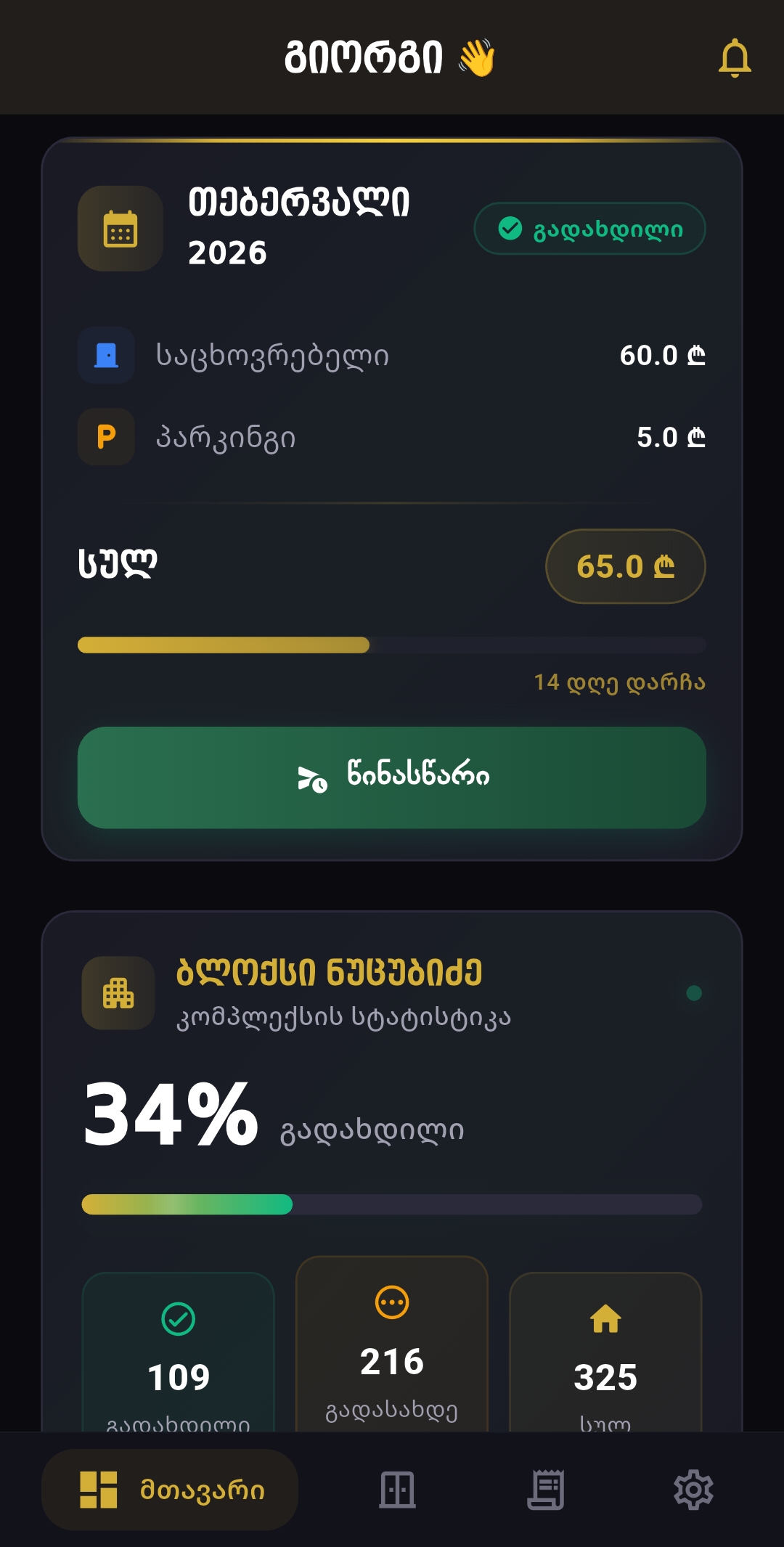
Task: Open the receipts tab in bottom bar
Action: click(546, 1490)
